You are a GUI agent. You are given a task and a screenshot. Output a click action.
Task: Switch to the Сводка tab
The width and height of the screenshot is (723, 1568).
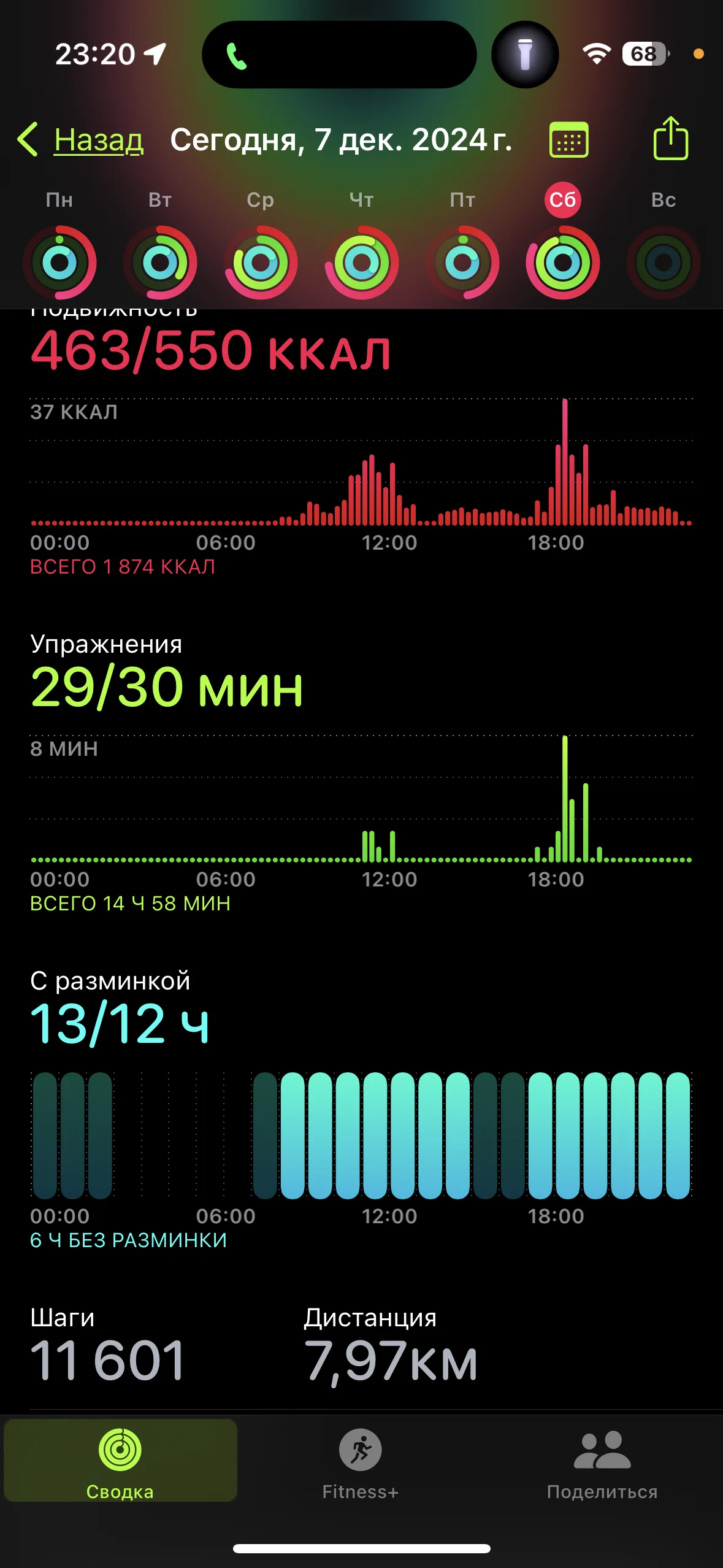pyautogui.click(x=120, y=1462)
